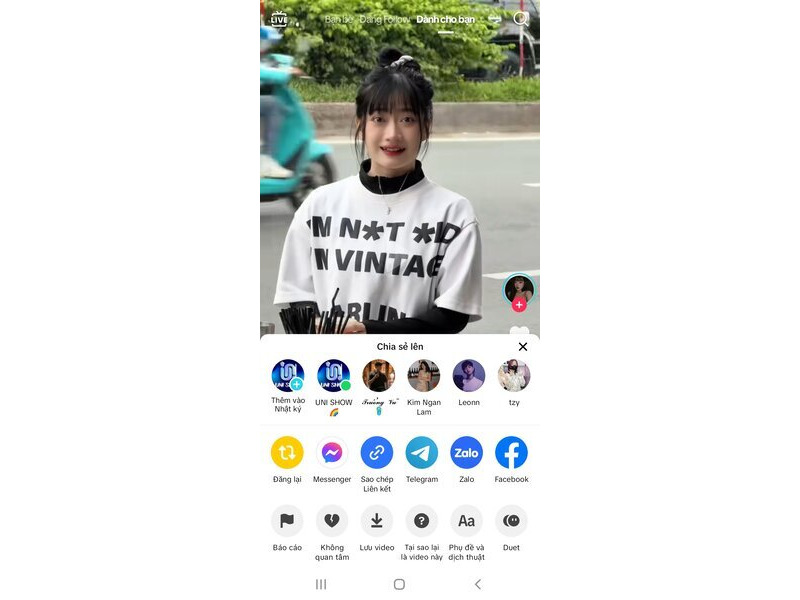Send video to tzy
The image size is (800, 600).
point(514,376)
